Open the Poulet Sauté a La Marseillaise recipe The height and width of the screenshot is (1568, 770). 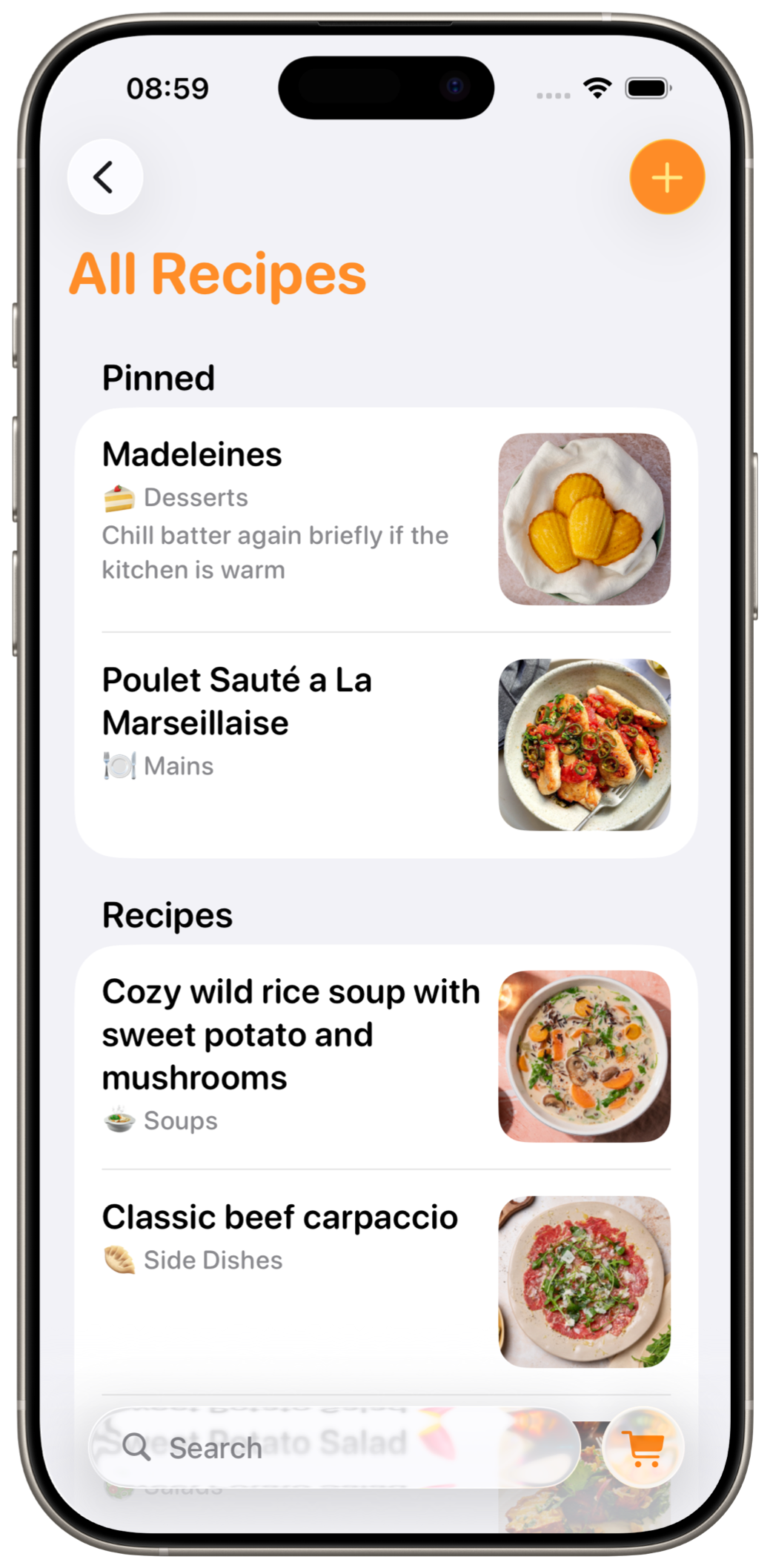[237, 700]
